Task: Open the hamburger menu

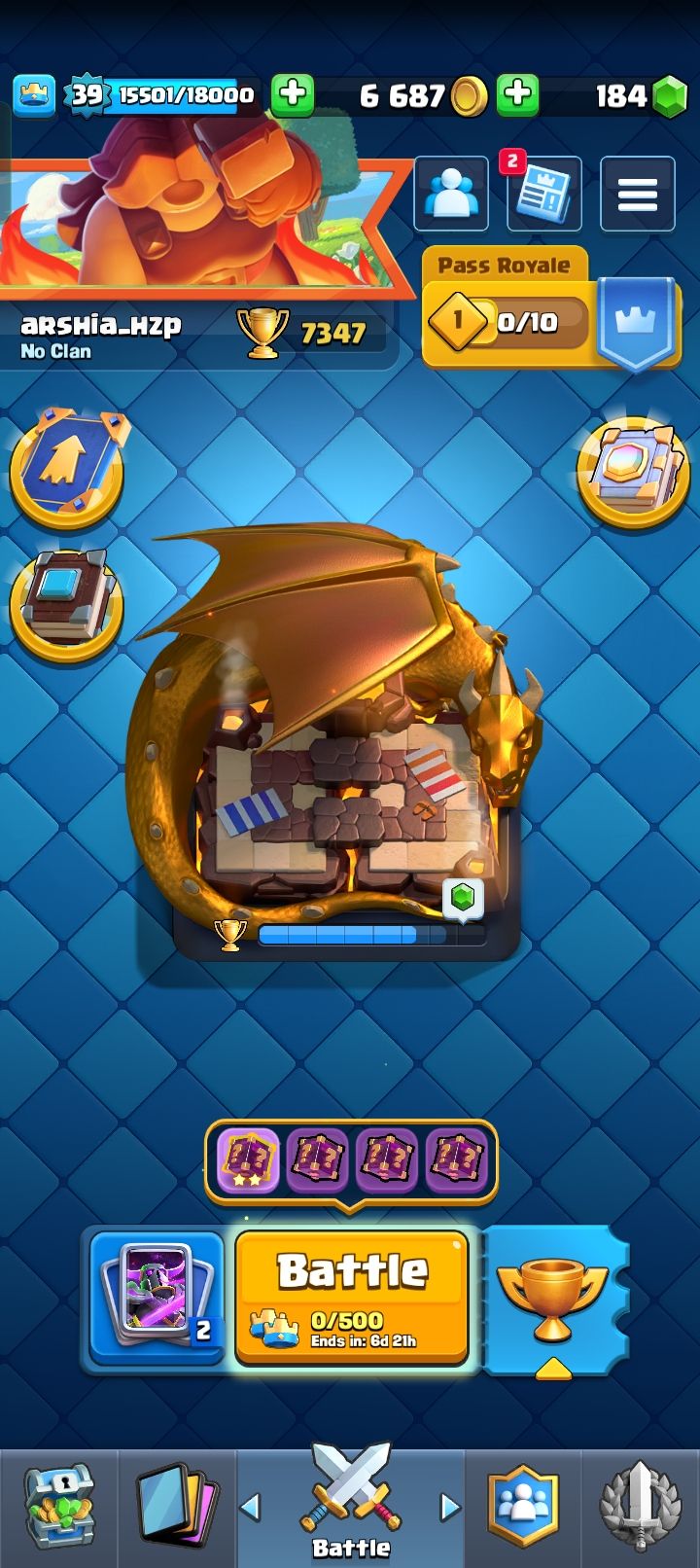Action: [x=637, y=195]
